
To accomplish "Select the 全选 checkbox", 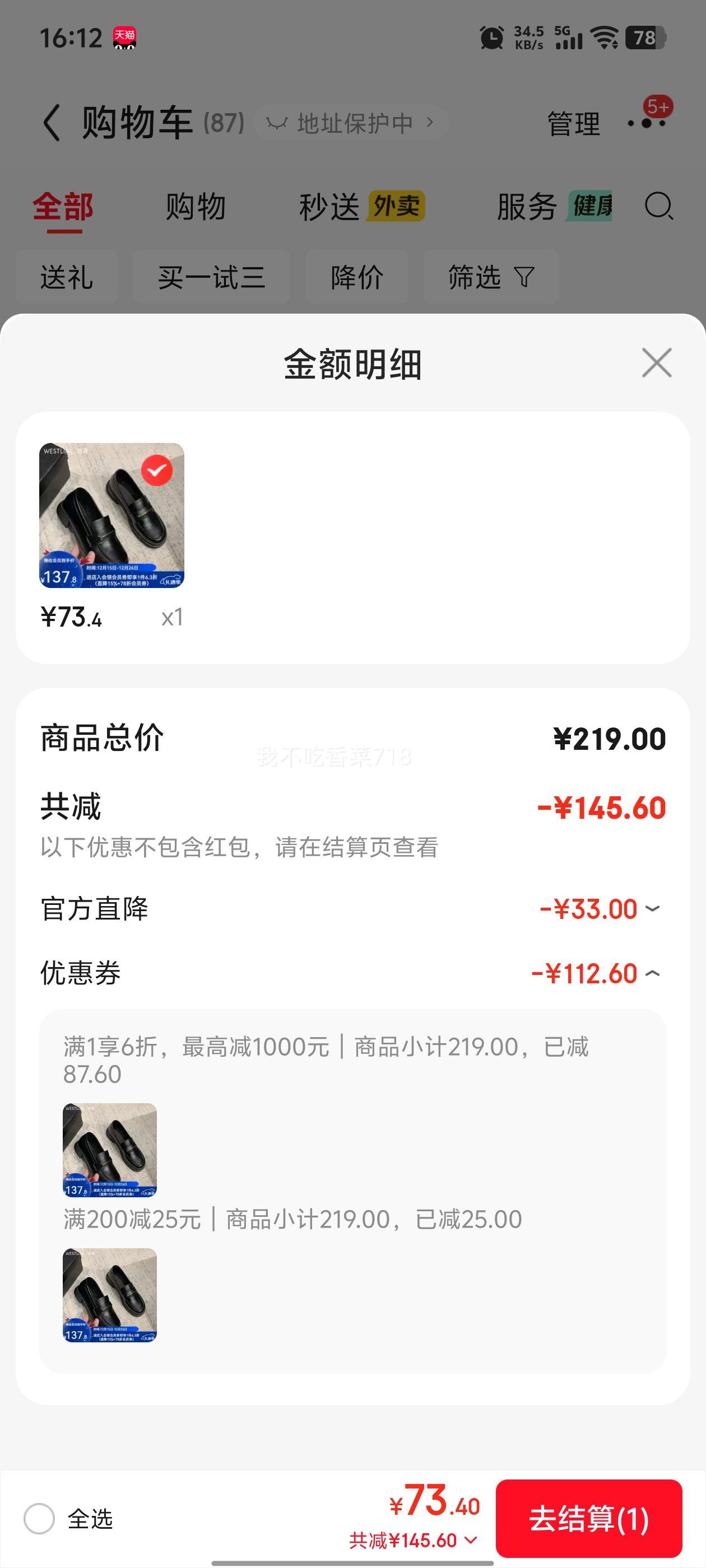I will 40,1519.
